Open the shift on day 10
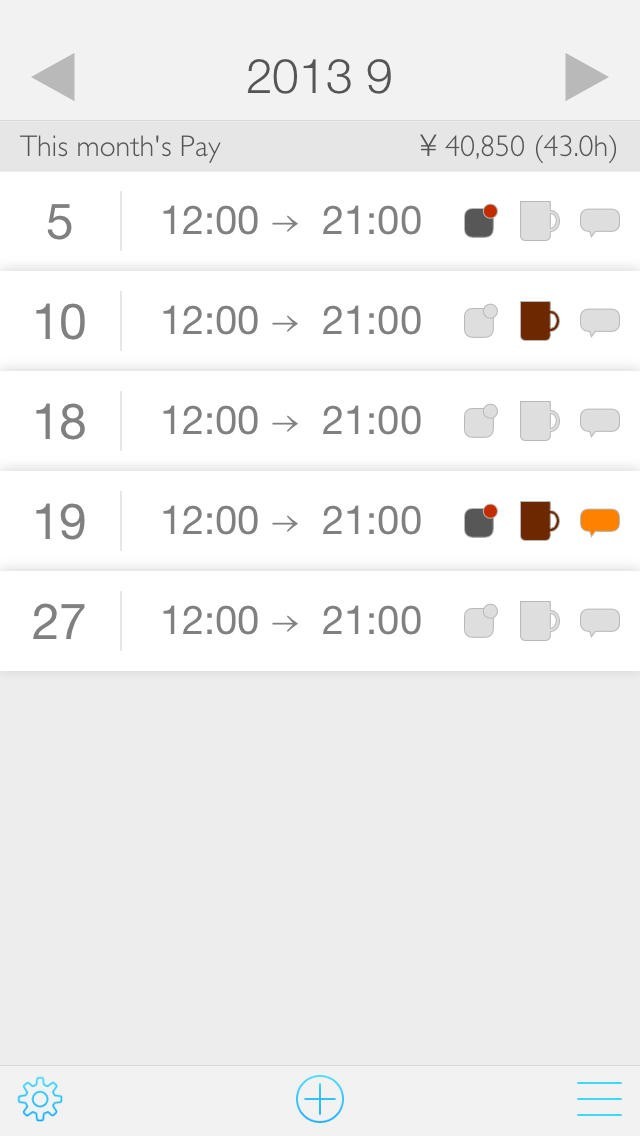 [x=320, y=321]
